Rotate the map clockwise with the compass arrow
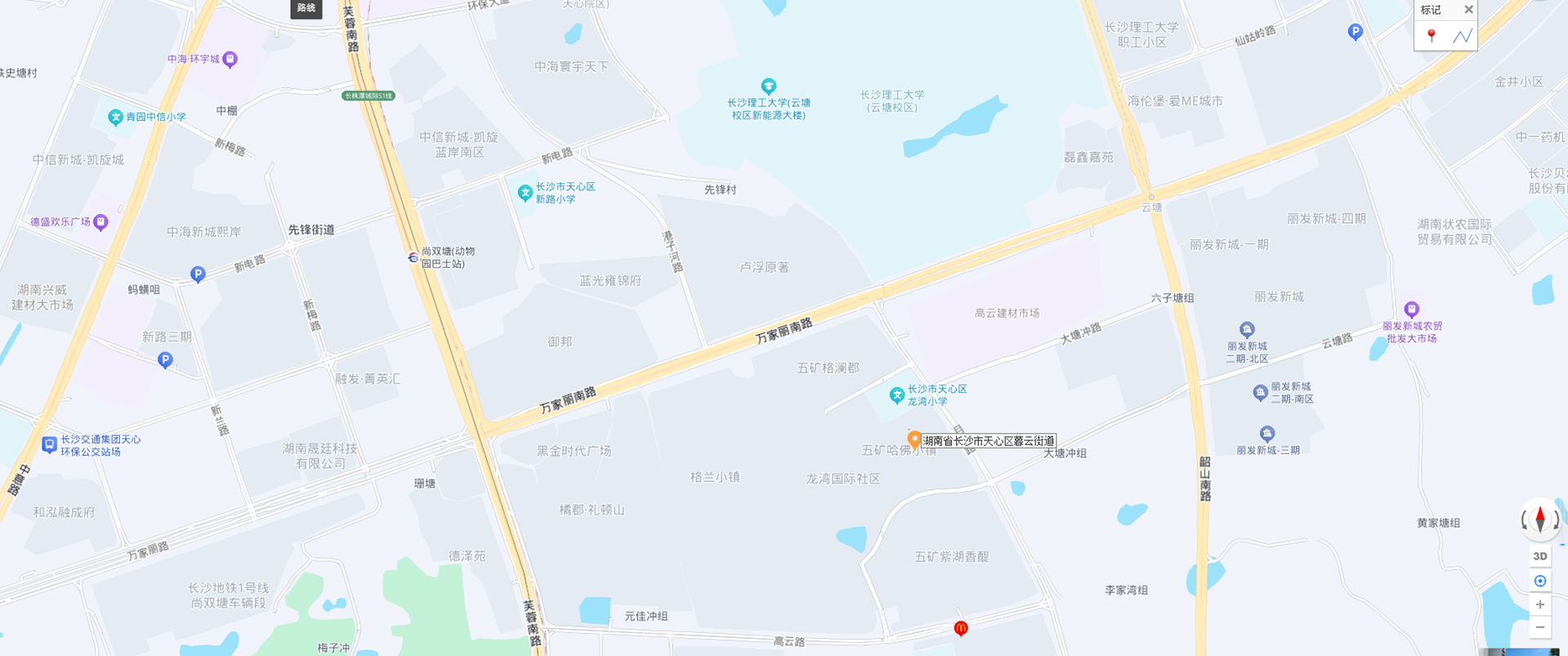This screenshot has width=1568, height=656. point(1556,520)
